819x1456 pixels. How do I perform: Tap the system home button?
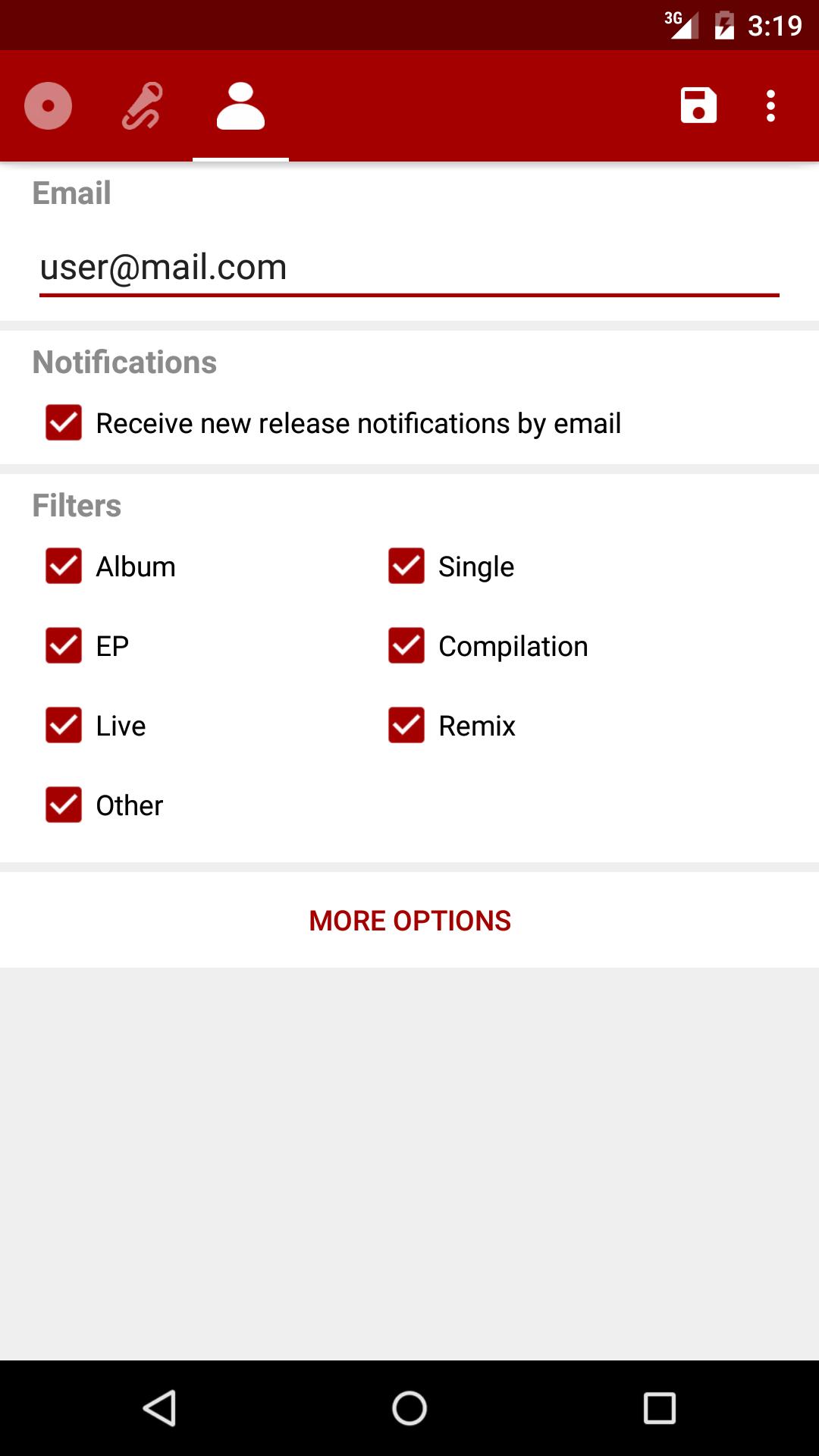pyautogui.click(x=409, y=1408)
